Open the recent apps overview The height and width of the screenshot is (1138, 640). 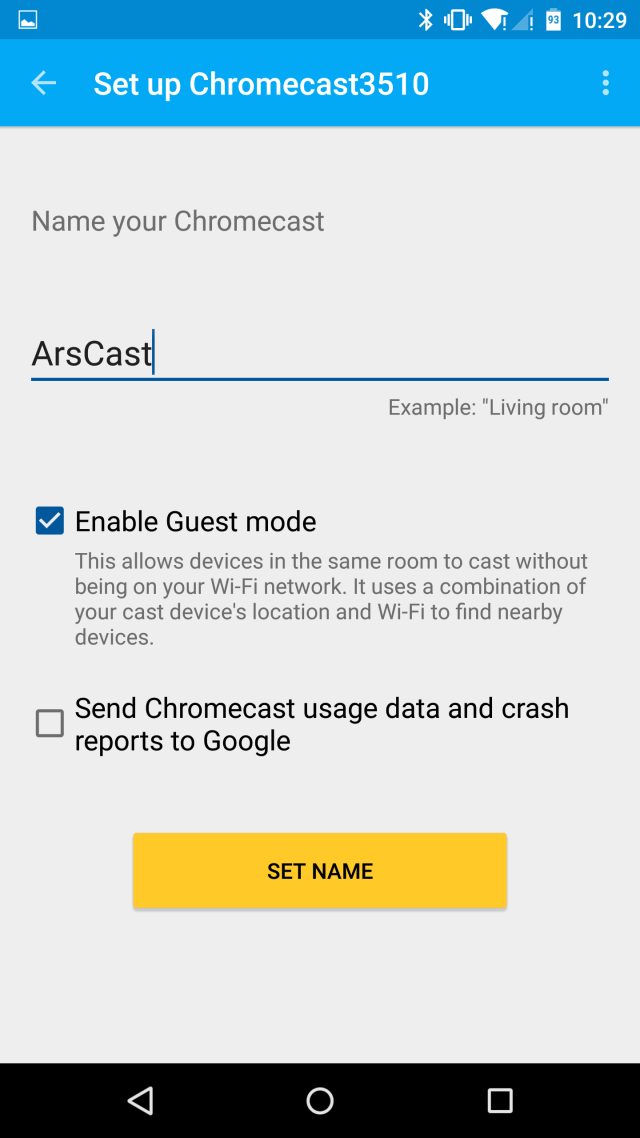tap(499, 1101)
